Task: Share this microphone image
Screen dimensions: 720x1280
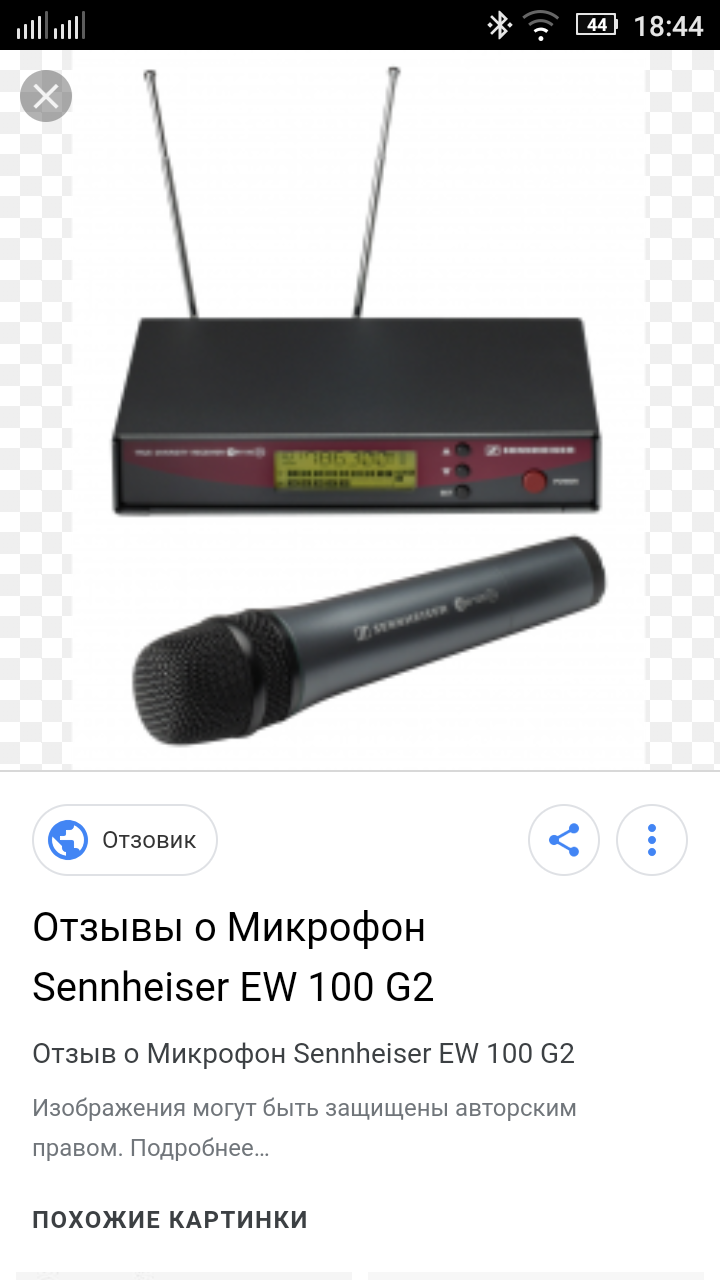Action: [564, 840]
